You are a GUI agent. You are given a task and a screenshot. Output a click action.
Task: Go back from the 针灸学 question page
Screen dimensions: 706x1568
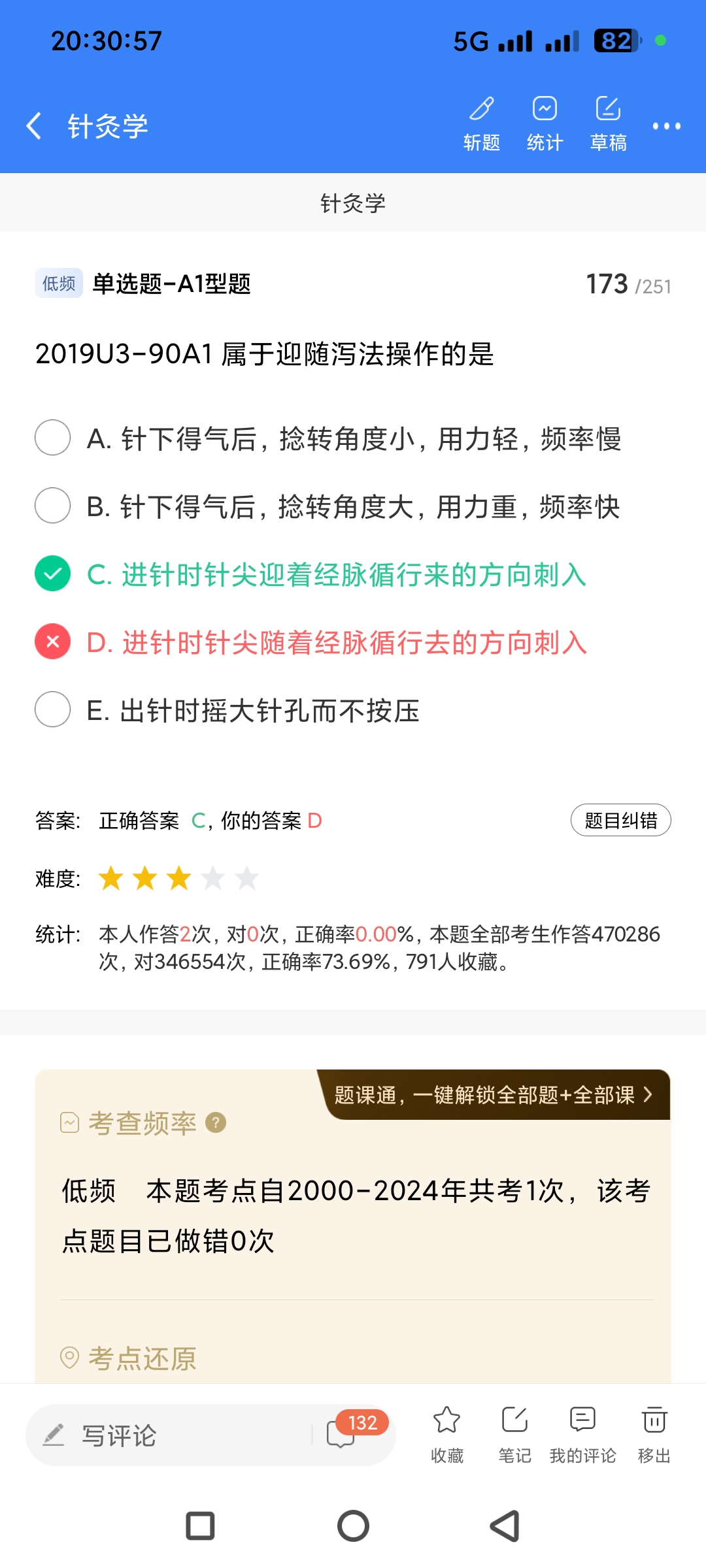[x=34, y=125]
